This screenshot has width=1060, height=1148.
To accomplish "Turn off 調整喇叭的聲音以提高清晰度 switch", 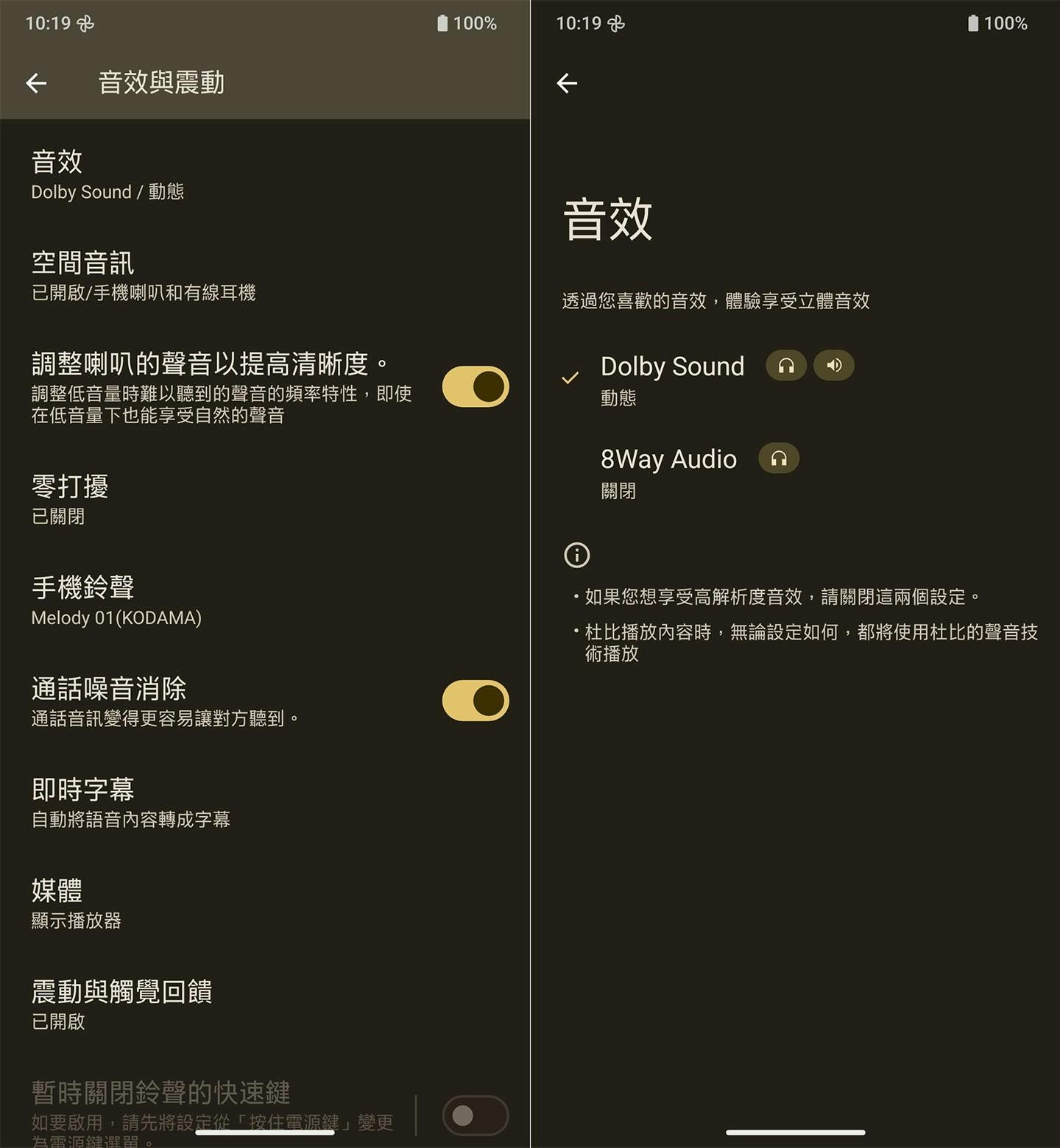I will (x=475, y=387).
